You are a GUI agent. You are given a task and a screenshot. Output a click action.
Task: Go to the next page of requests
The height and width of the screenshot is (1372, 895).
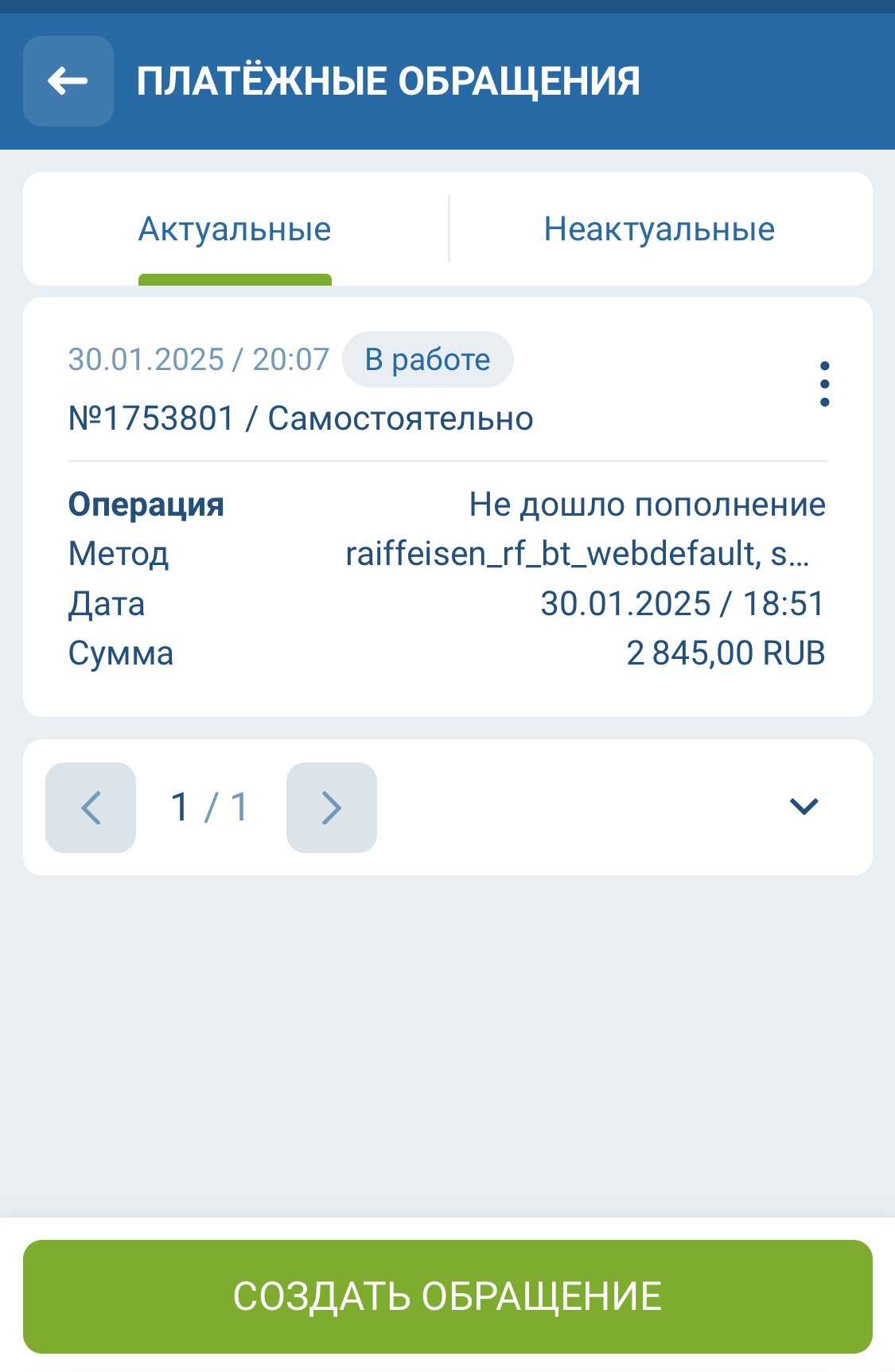pyautogui.click(x=331, y=808)
